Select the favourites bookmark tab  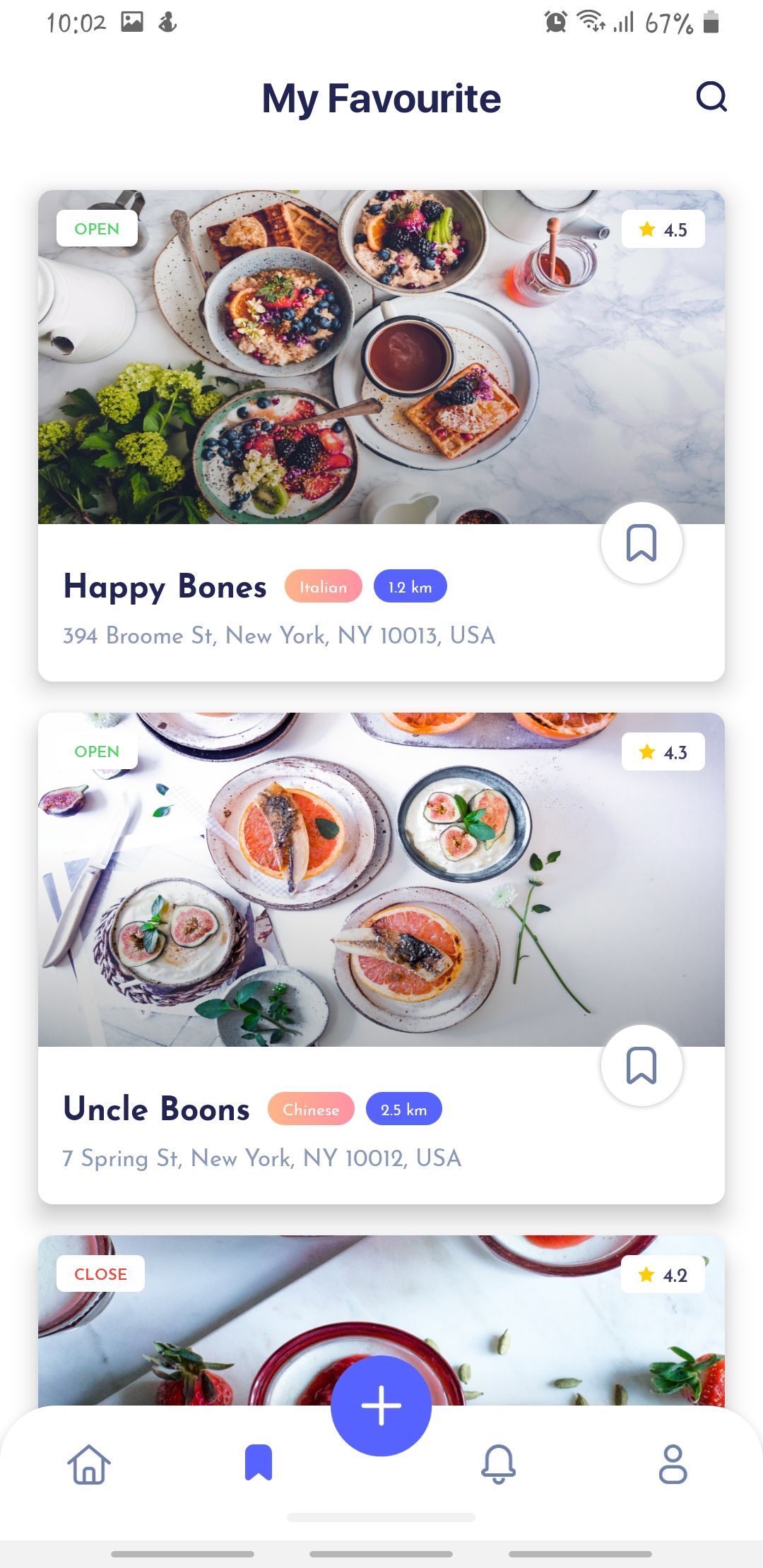(x=259, y=1462)
